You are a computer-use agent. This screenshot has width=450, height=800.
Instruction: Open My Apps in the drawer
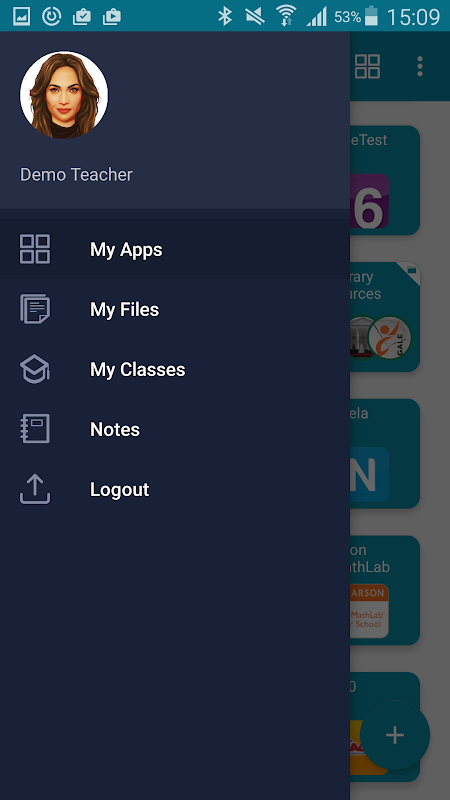tap(174, 249)
